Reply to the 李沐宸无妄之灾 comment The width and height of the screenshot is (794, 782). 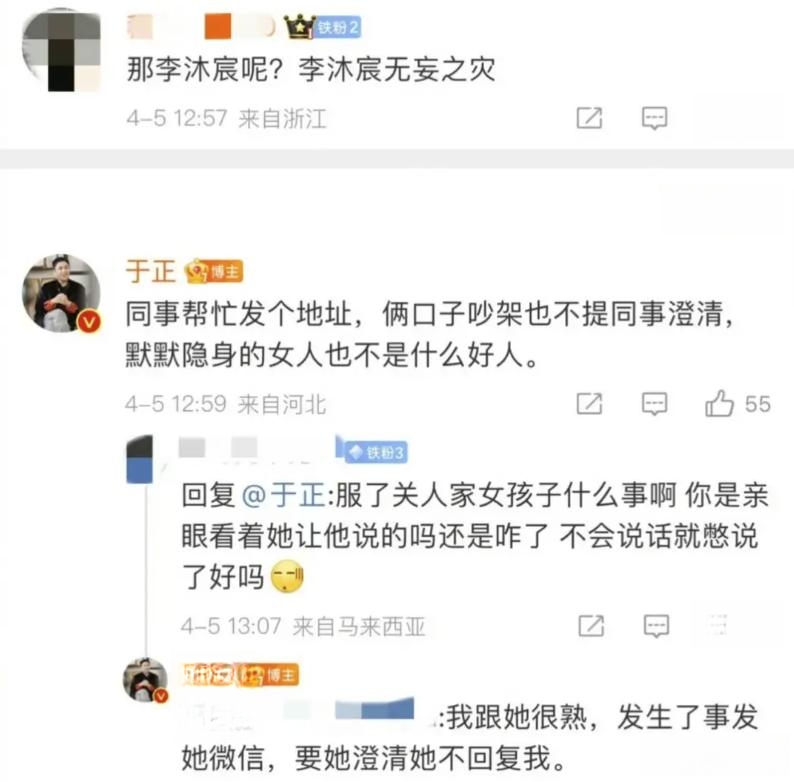tap(653, 119)
